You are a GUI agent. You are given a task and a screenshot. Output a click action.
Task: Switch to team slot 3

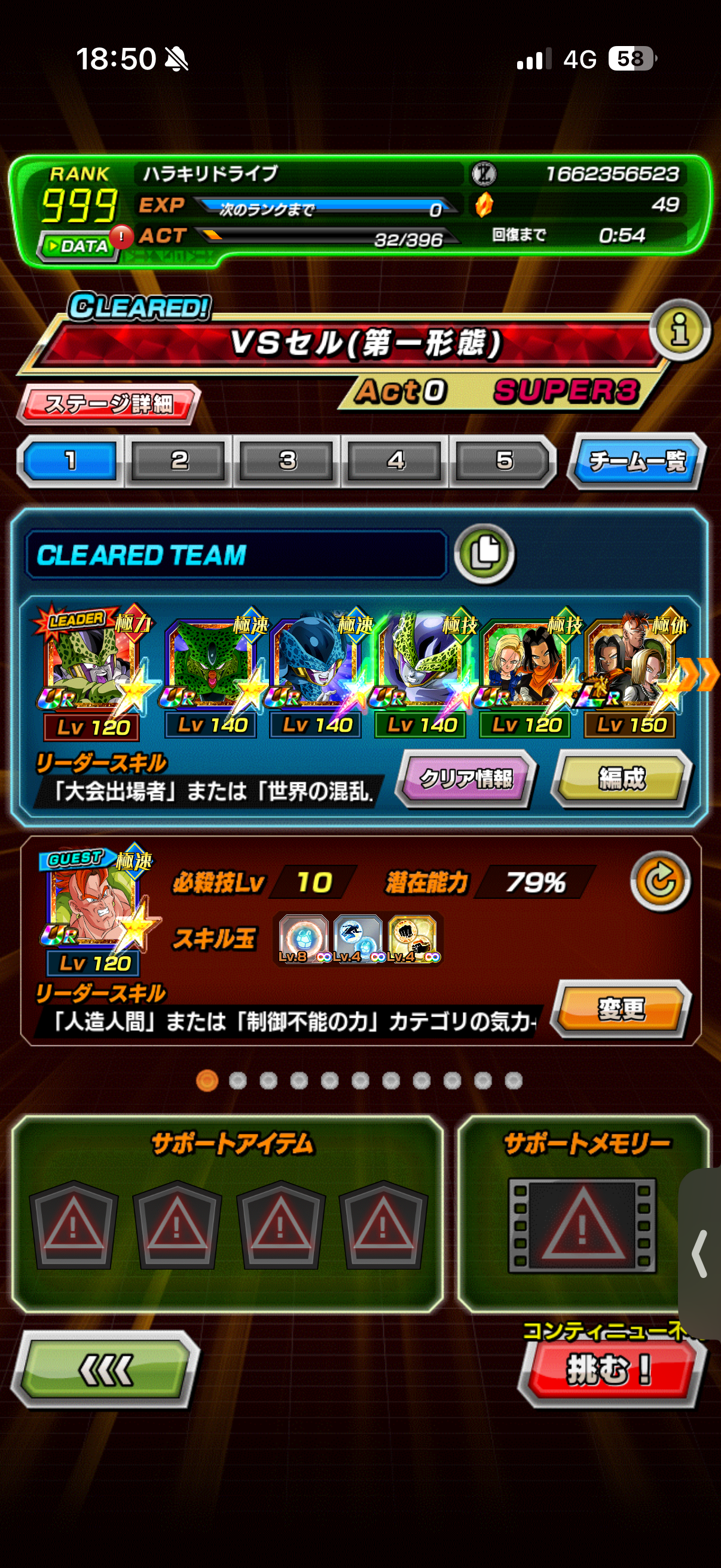[286, 461]
